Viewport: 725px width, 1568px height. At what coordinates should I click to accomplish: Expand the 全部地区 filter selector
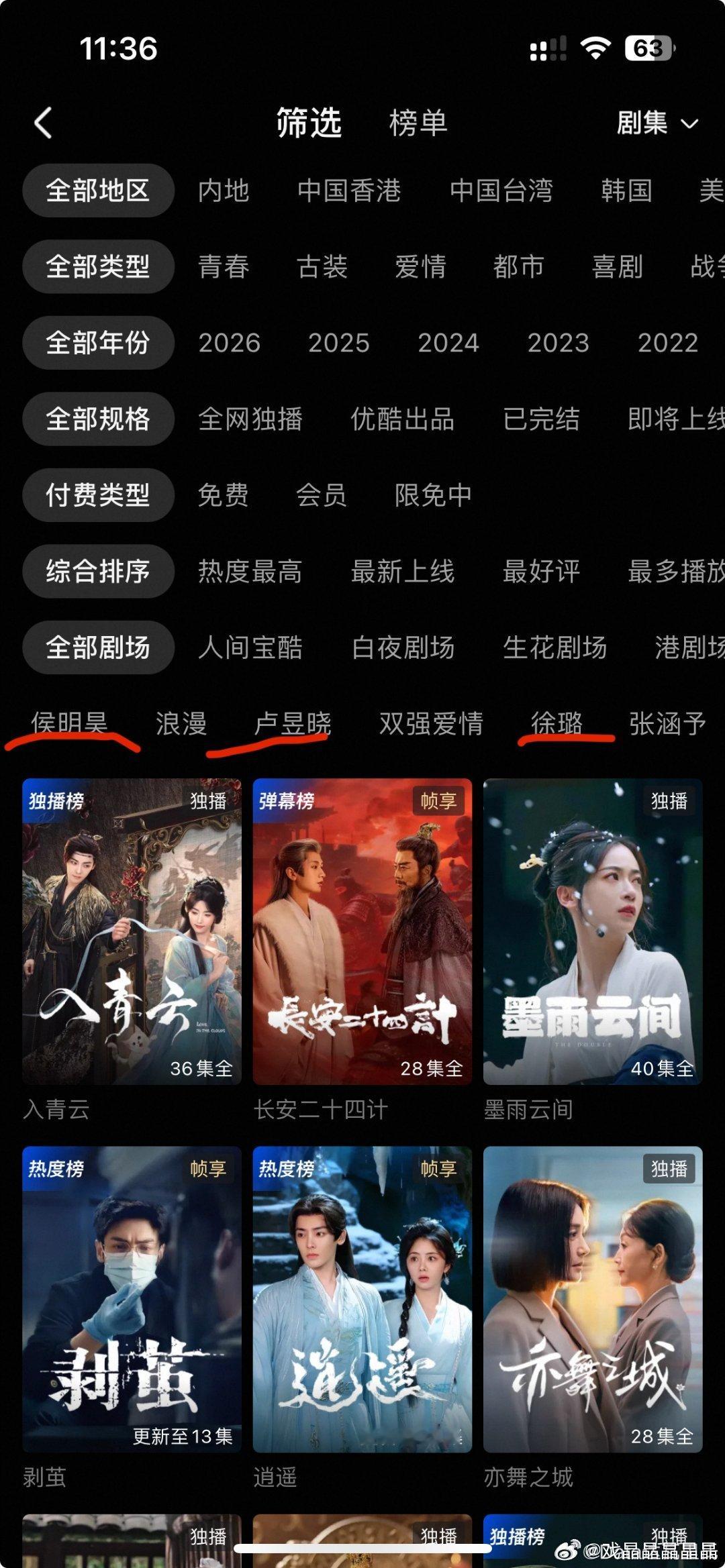point(97,190)
